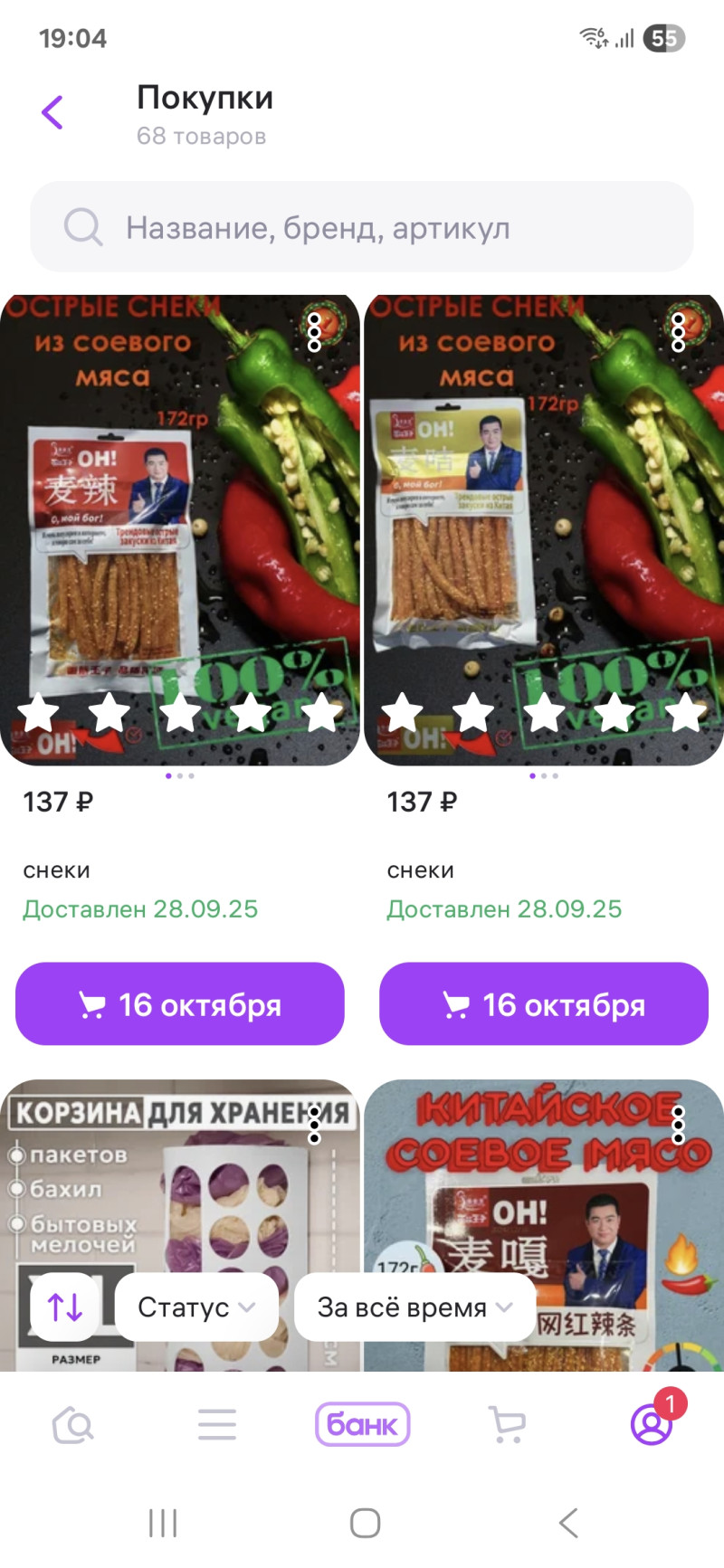Switch to the Банк tab
724x1568 pixels.
click(362, 1425)
